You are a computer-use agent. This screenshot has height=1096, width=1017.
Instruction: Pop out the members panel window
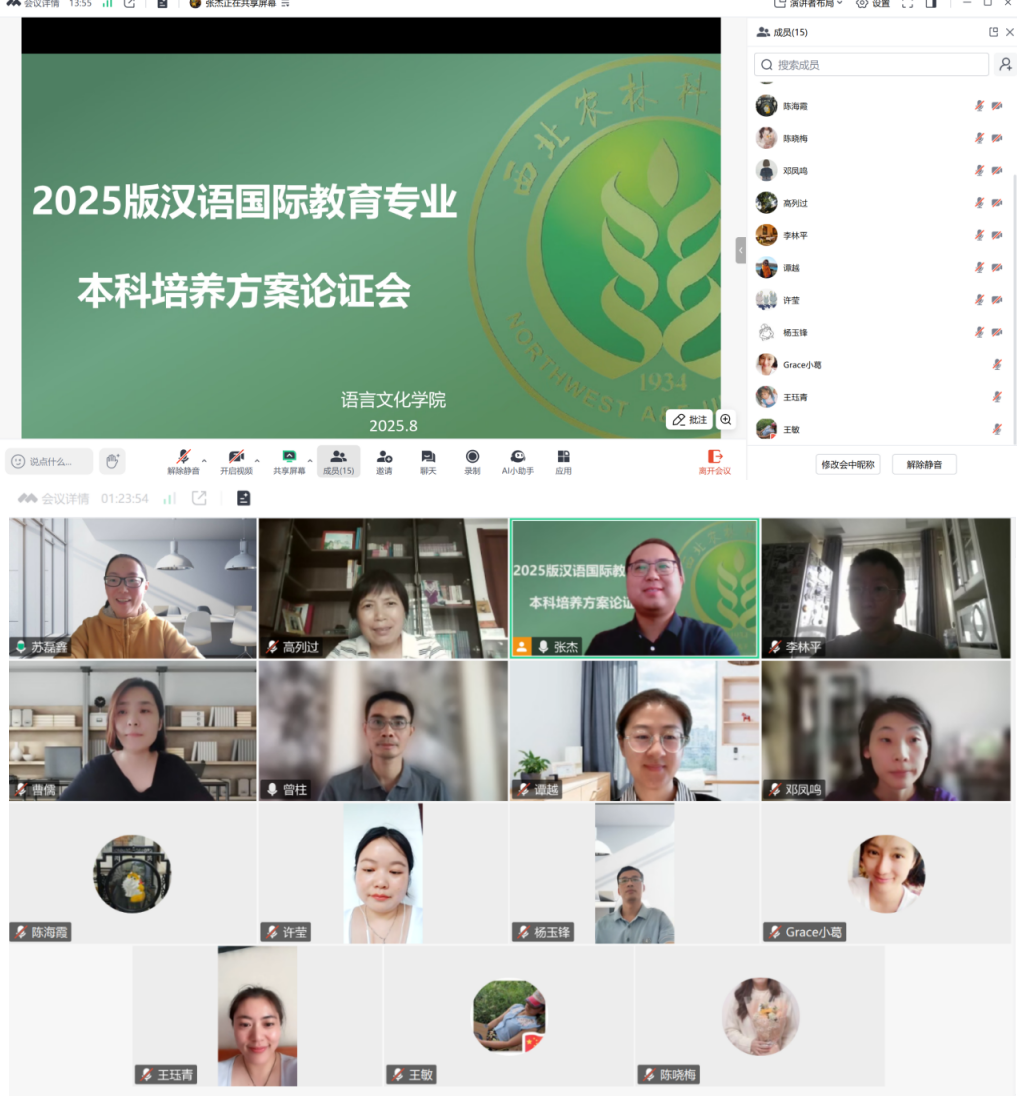tap(993, 32)
